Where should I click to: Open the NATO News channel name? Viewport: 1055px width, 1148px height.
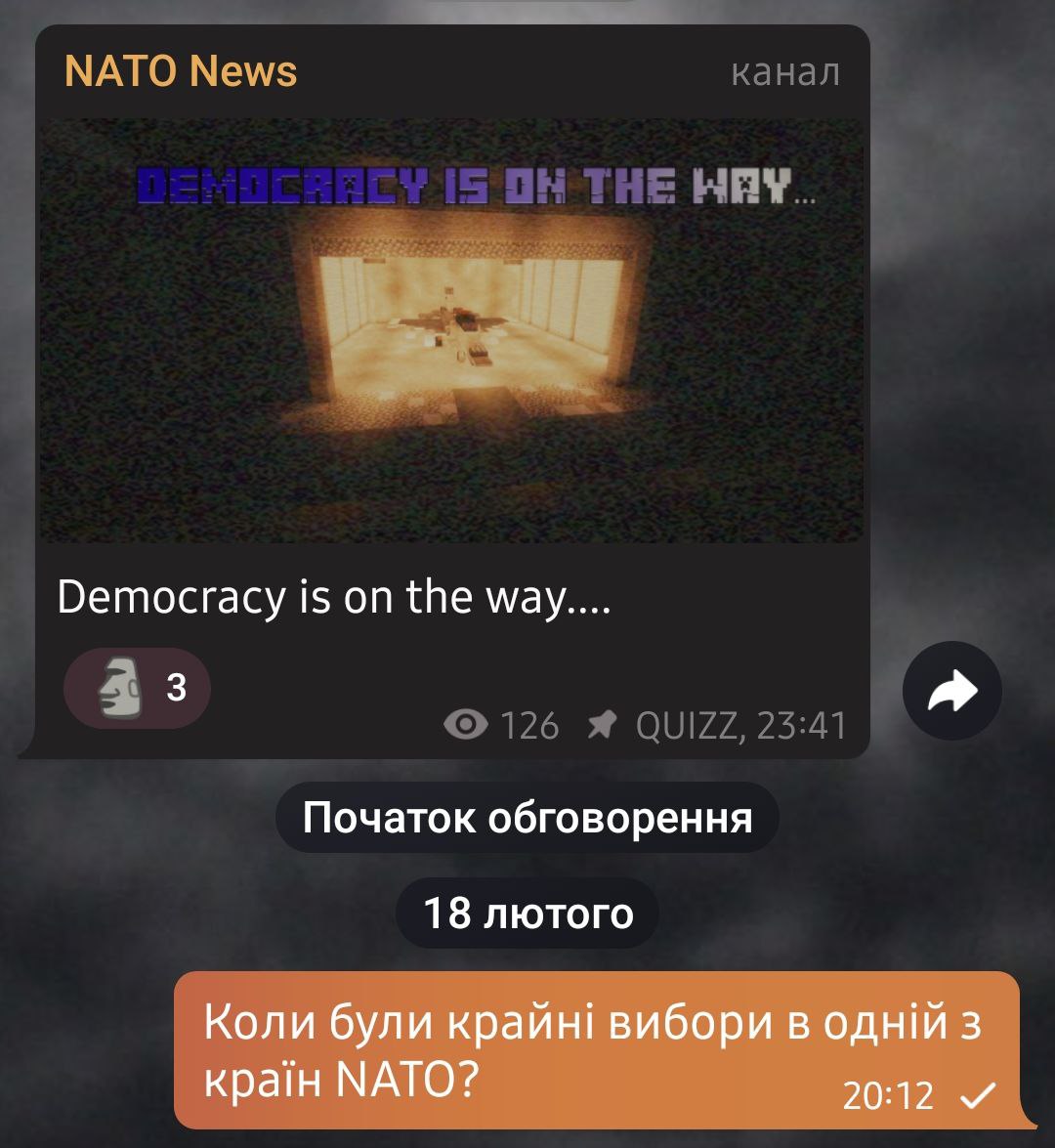(181, 71)
